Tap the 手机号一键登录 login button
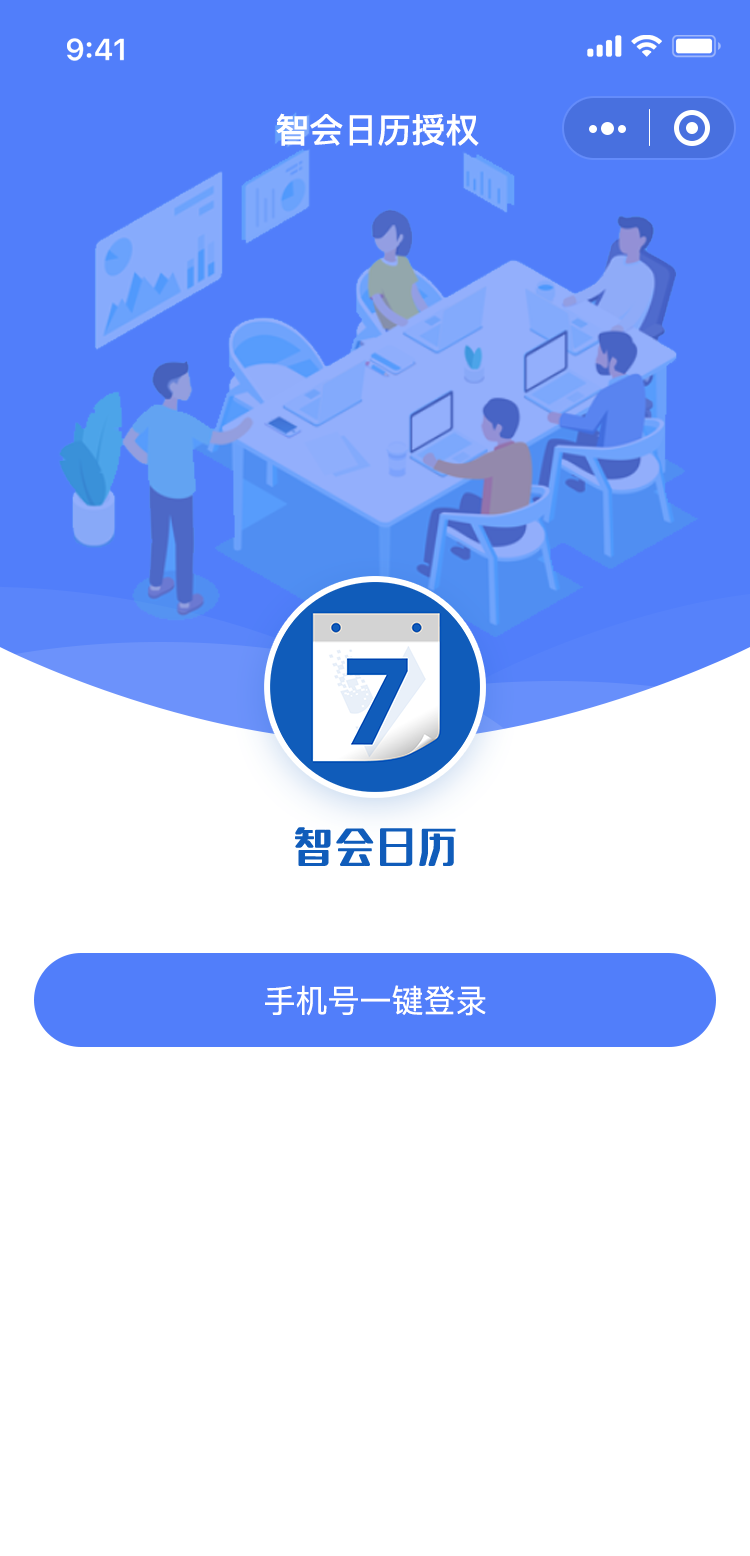This screenshot has width=750, height=1556. (375, 1000)
